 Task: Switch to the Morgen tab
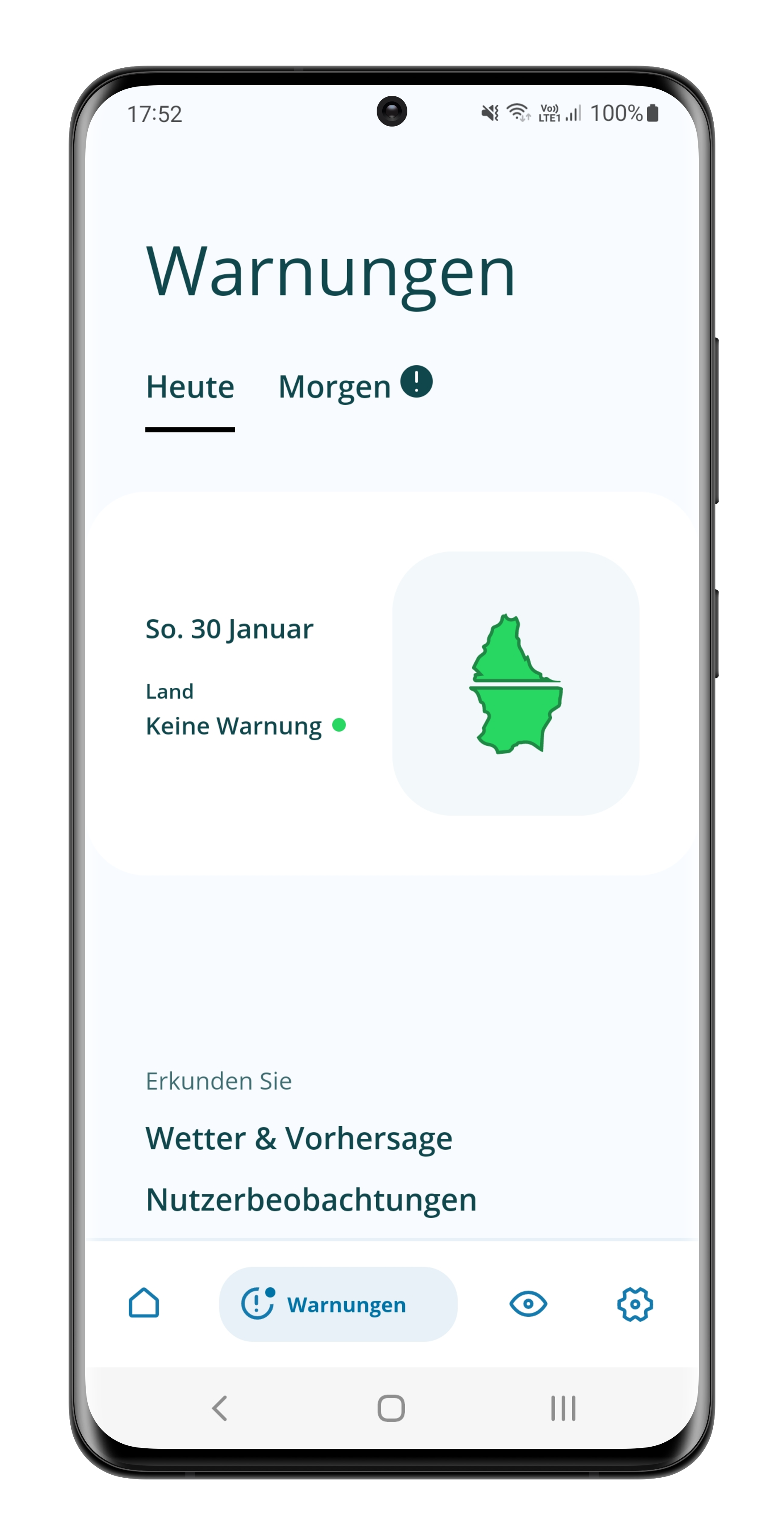pos(355,386)
